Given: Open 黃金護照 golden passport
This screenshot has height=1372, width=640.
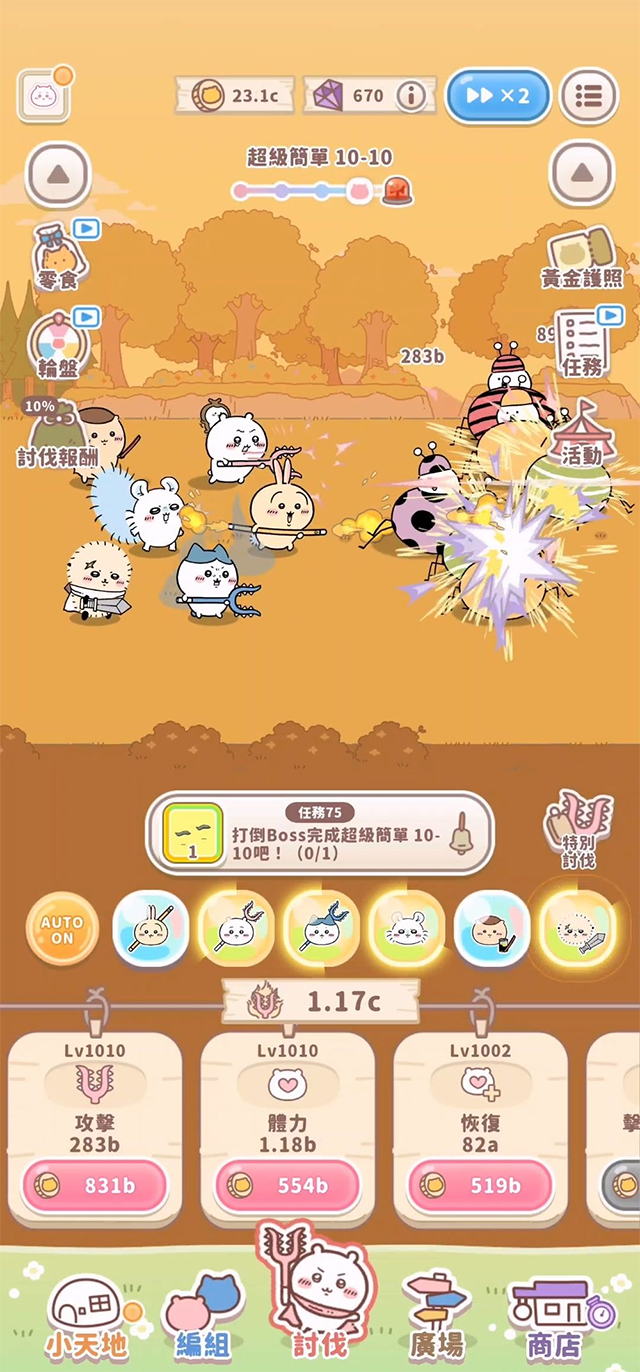Looking at the screenshot, I should (x=582, y=257).
